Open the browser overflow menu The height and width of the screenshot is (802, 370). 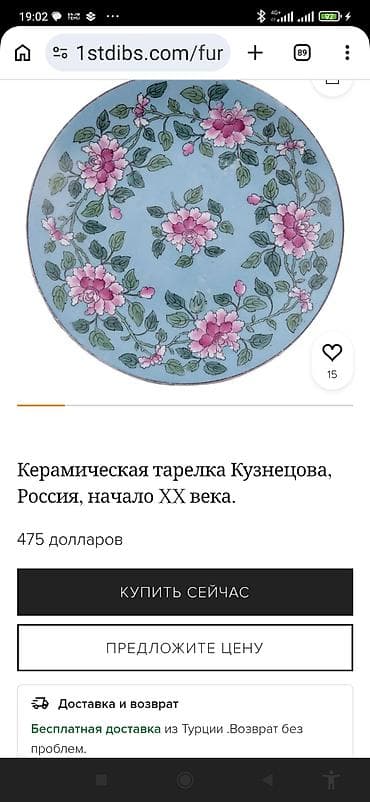tap(347, 53)
